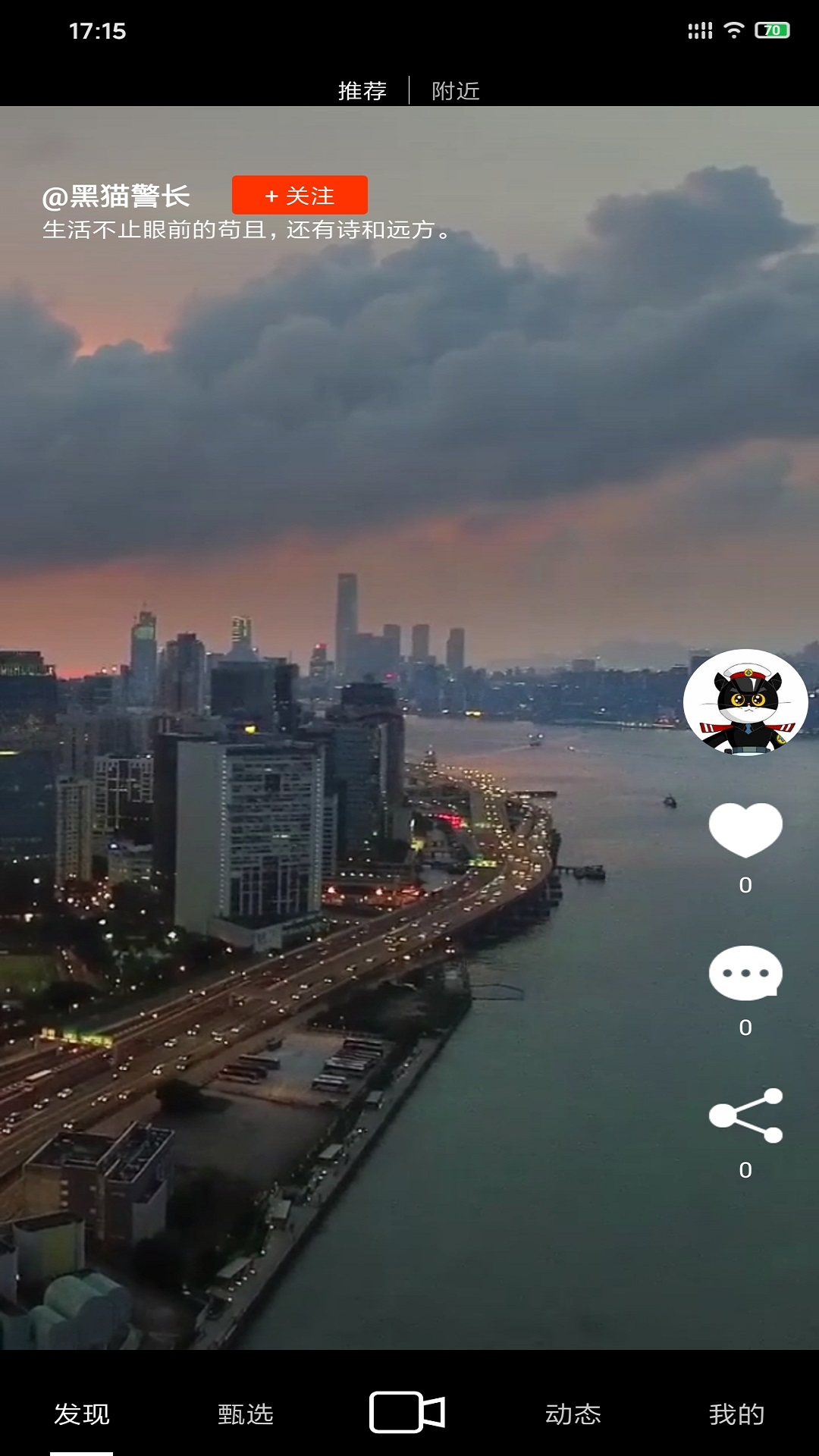Open the 甄选 tab
The image size is (819, 1456).
tap(246, 1414)
